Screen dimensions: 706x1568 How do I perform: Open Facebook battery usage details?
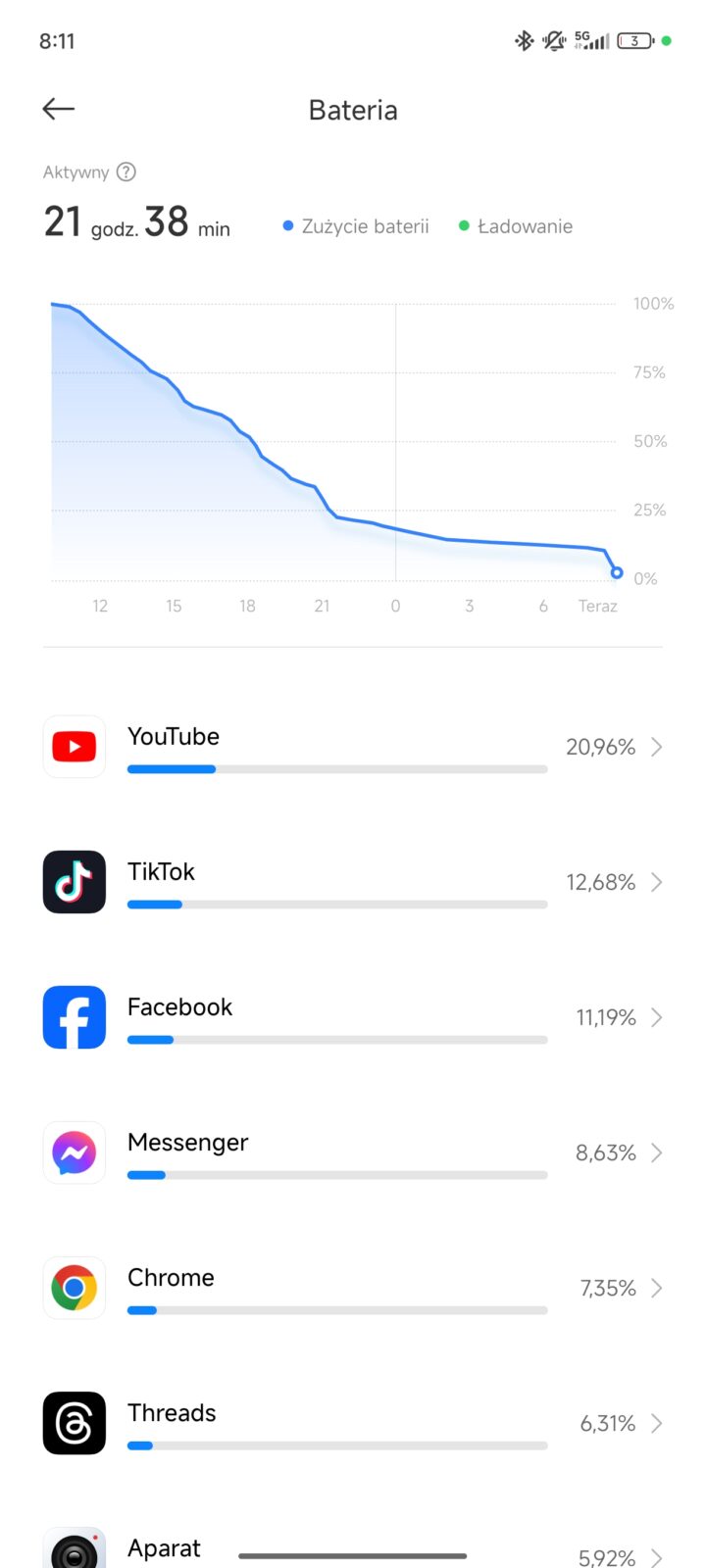point(353,1018)
